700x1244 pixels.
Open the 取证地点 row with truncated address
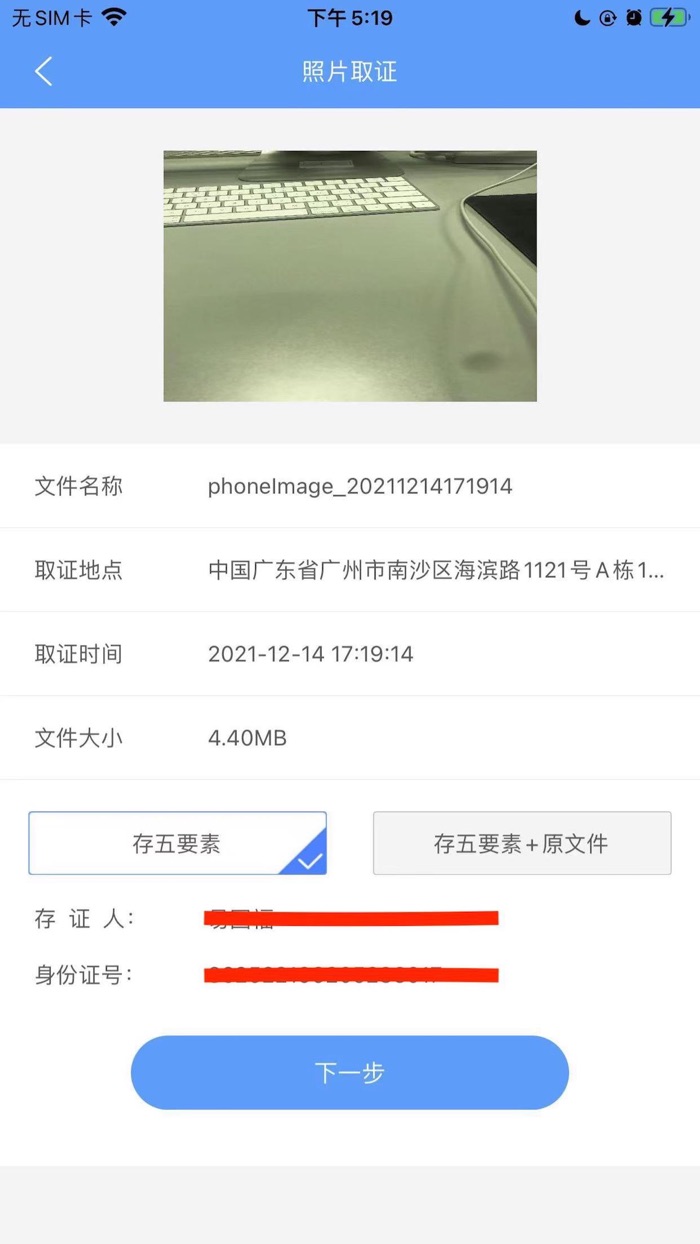tap(350, 570)
